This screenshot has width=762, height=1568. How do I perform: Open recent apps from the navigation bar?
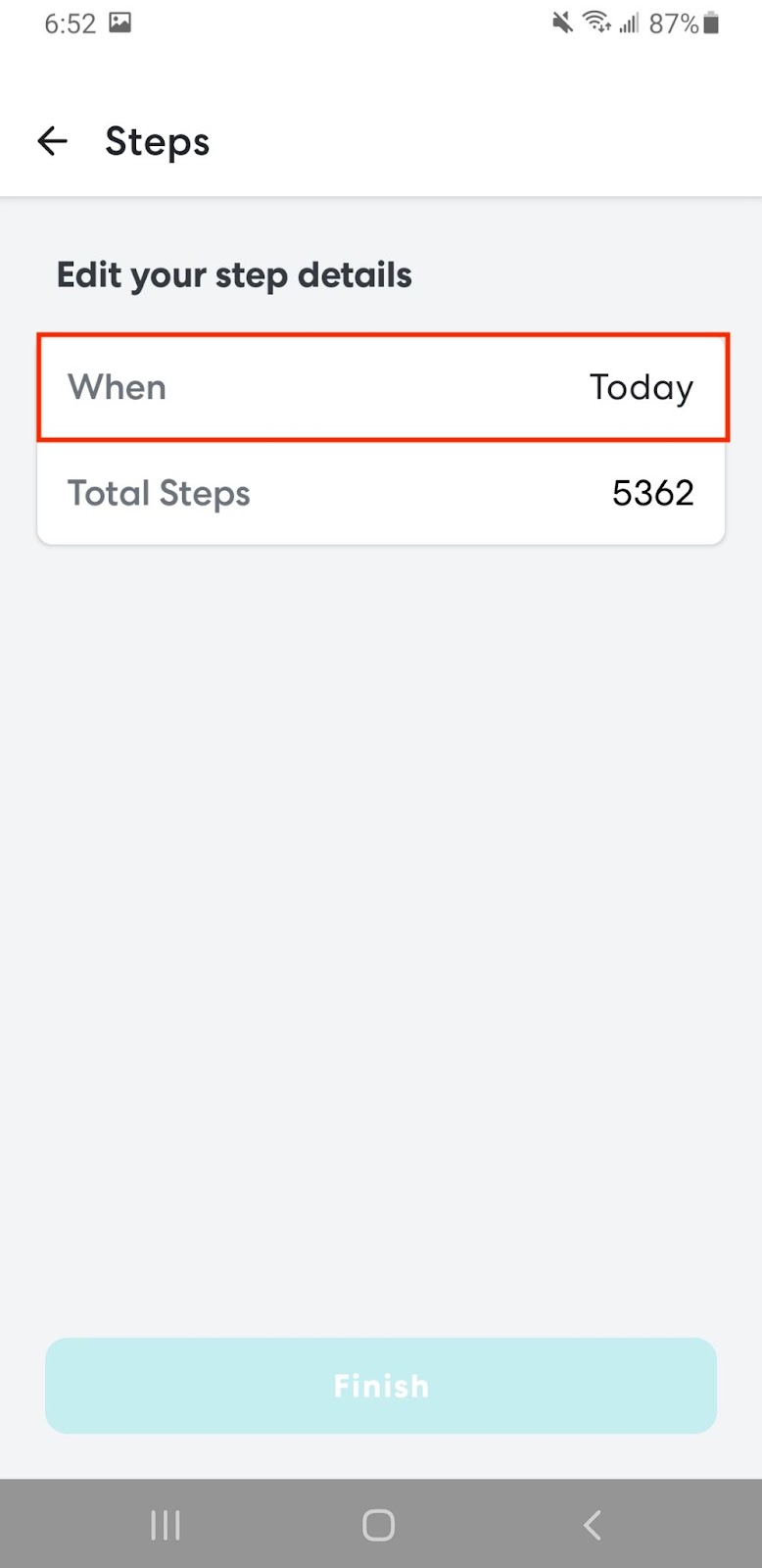[x=166, y=1525]
